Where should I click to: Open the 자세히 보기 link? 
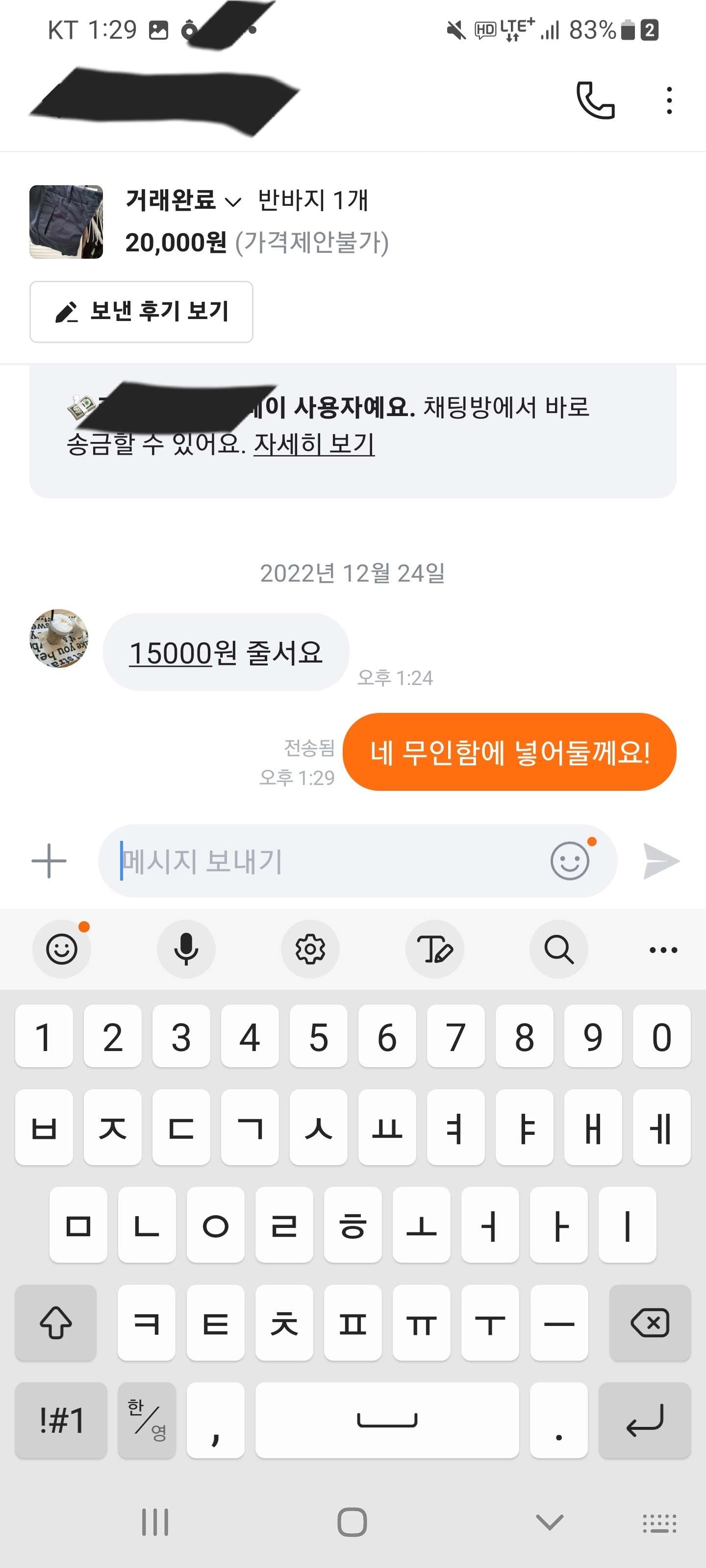pyautogui.click(x=314, y=444)
